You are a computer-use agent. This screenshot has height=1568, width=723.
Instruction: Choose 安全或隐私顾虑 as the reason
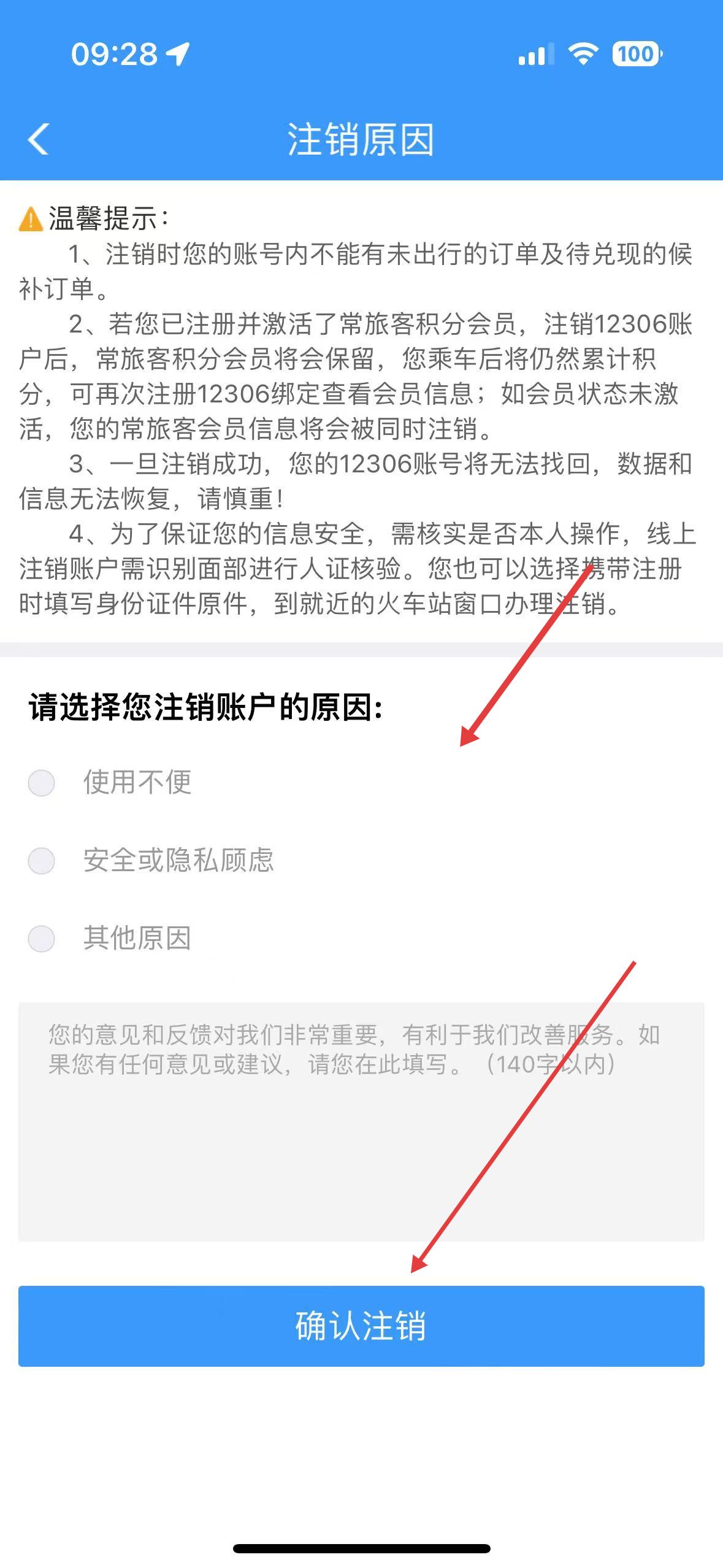click(x=42, y=860)
